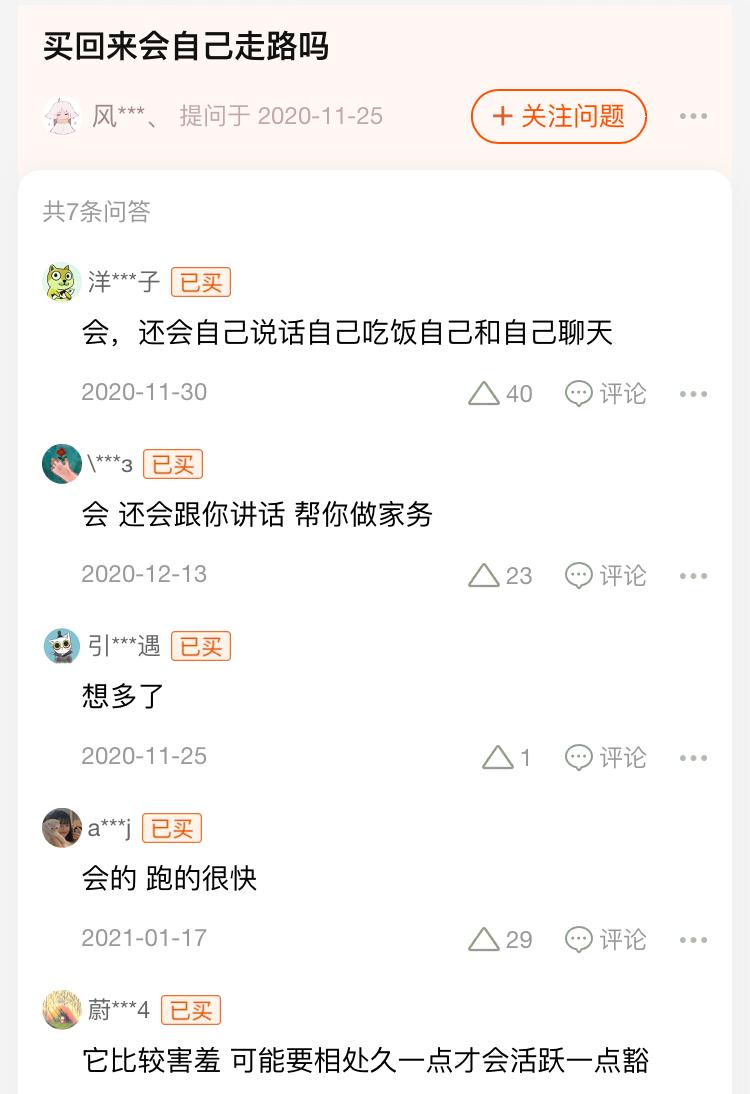Open the 已买 badge on \***3's answer
Screen dimensions: 750x1094
[x=172, y=463]
